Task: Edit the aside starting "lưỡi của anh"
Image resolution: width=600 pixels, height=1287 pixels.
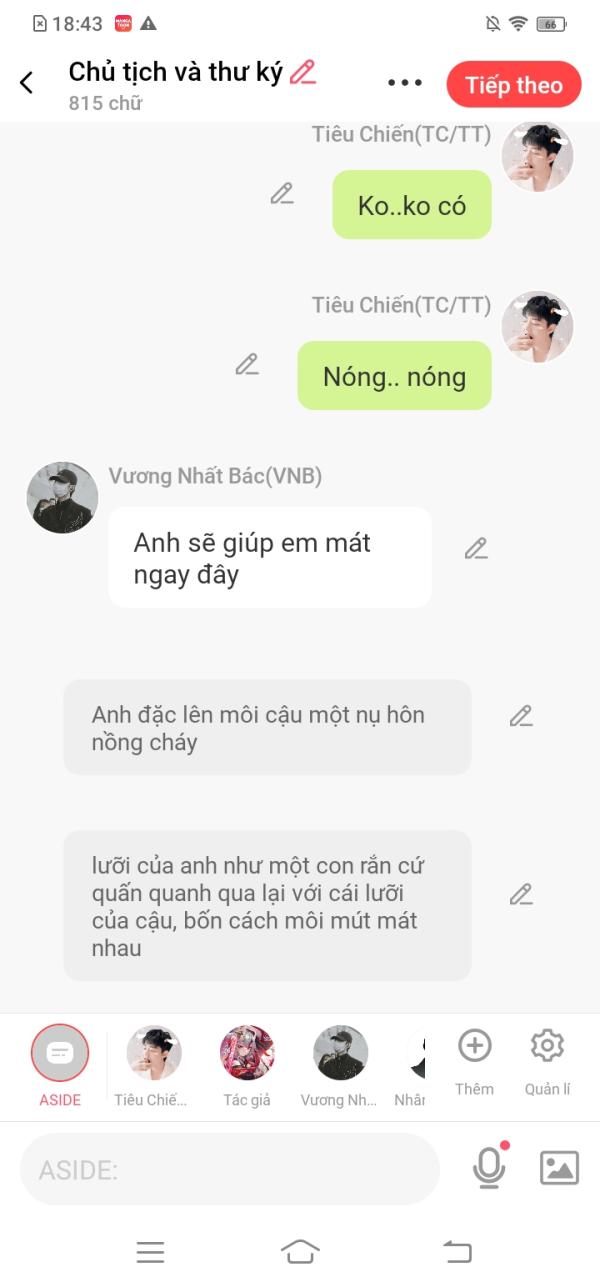Action: point(521,894)
